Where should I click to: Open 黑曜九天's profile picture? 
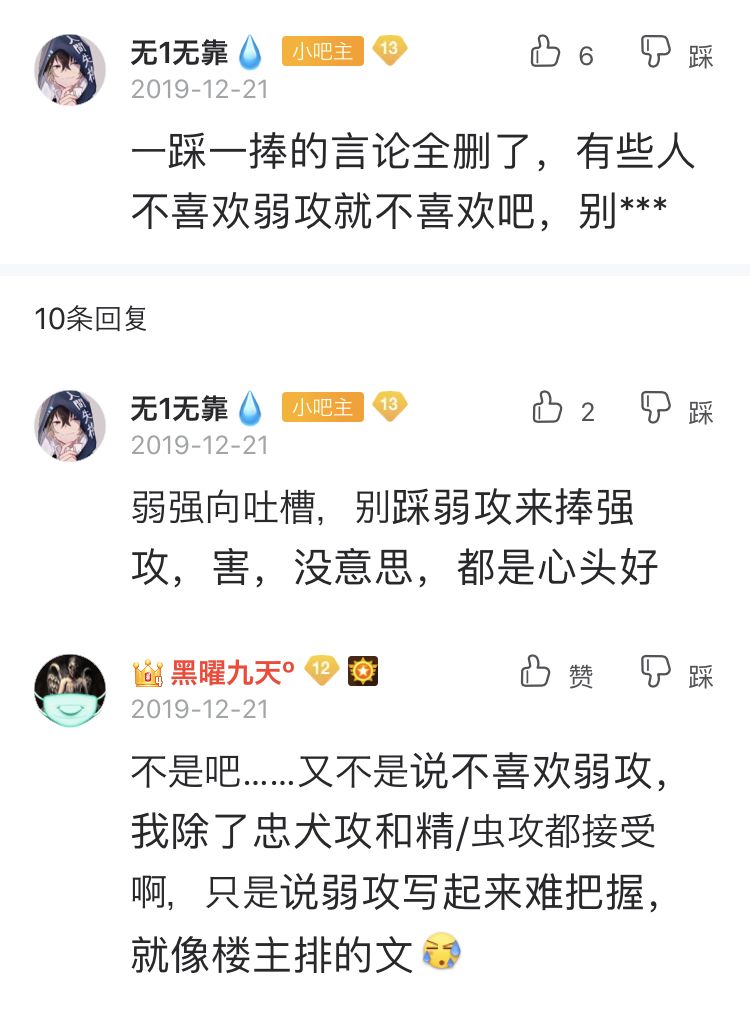click(70, 690)
